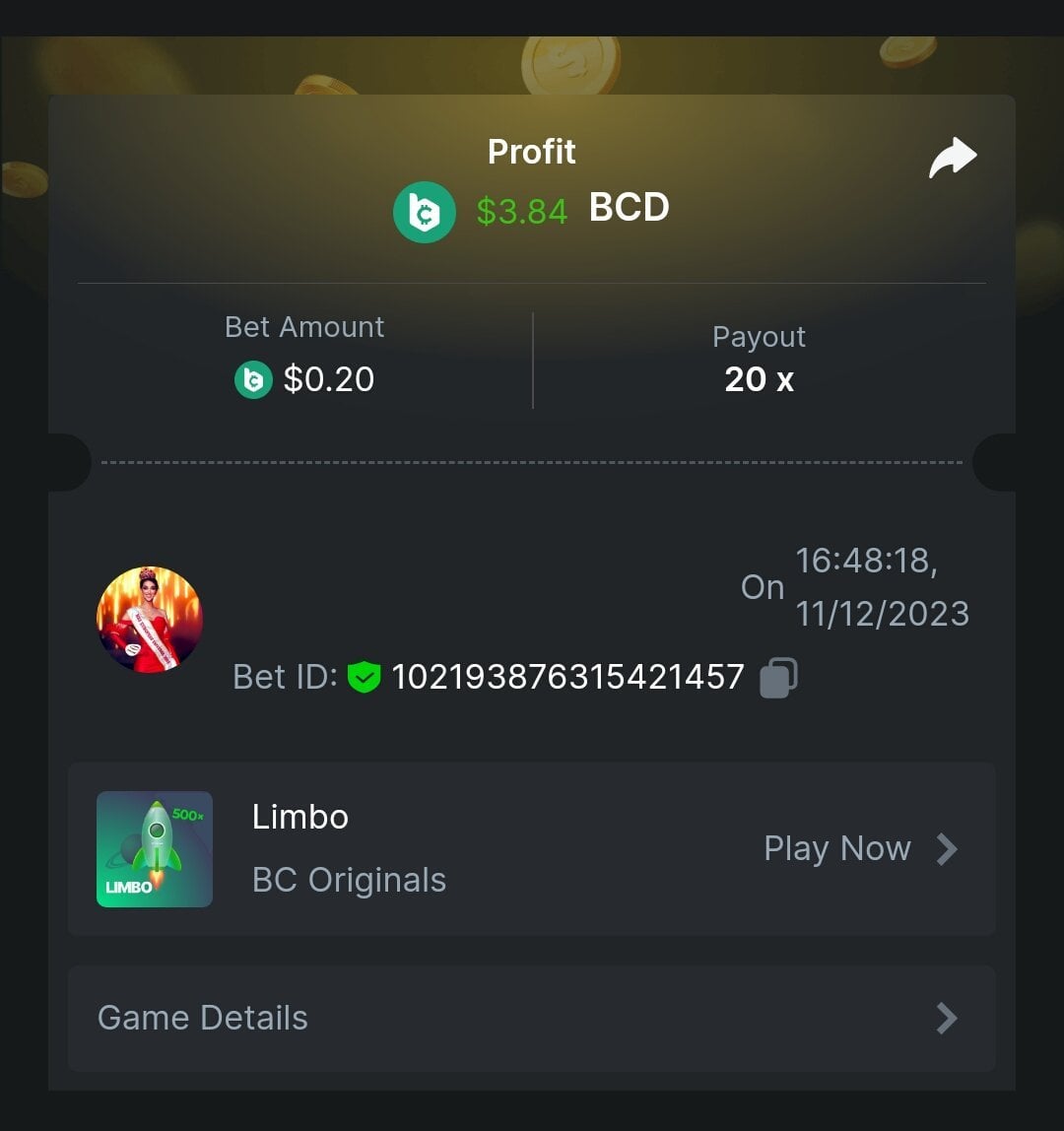1064x1131 pixels.
Task: Open the Limbo game via Play Now
Action: pyautogui.click(x=859, y=848)
